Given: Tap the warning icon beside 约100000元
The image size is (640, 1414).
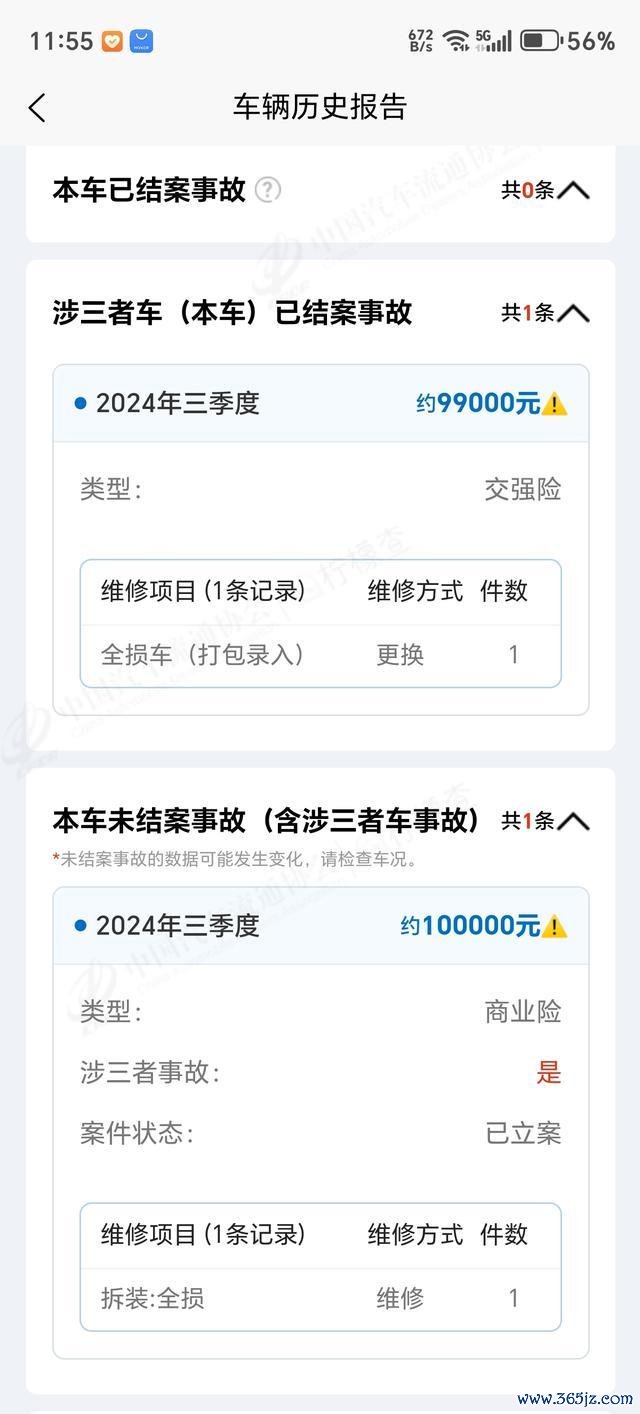Looking at the screenshot, I should [555, 926].
